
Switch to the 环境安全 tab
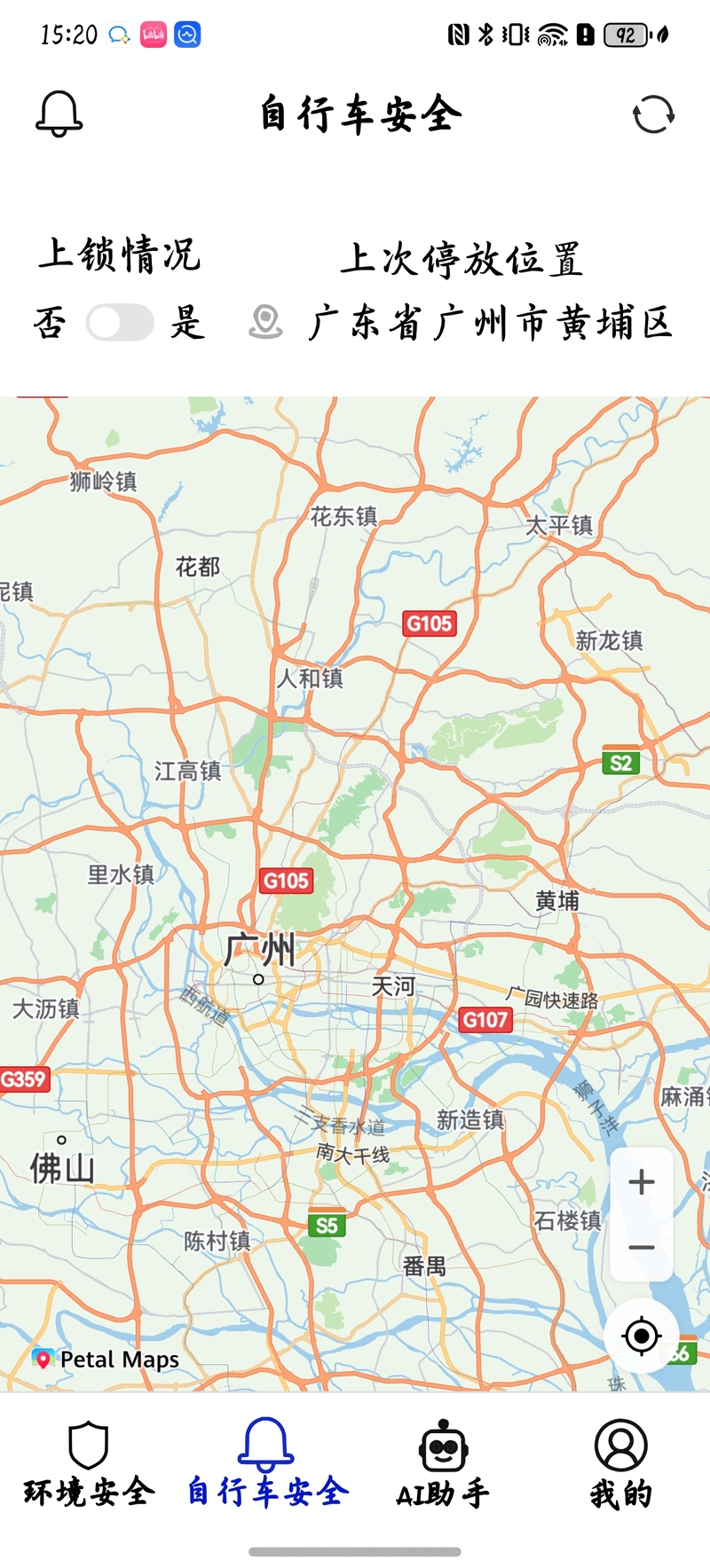tap(89, 1465)
